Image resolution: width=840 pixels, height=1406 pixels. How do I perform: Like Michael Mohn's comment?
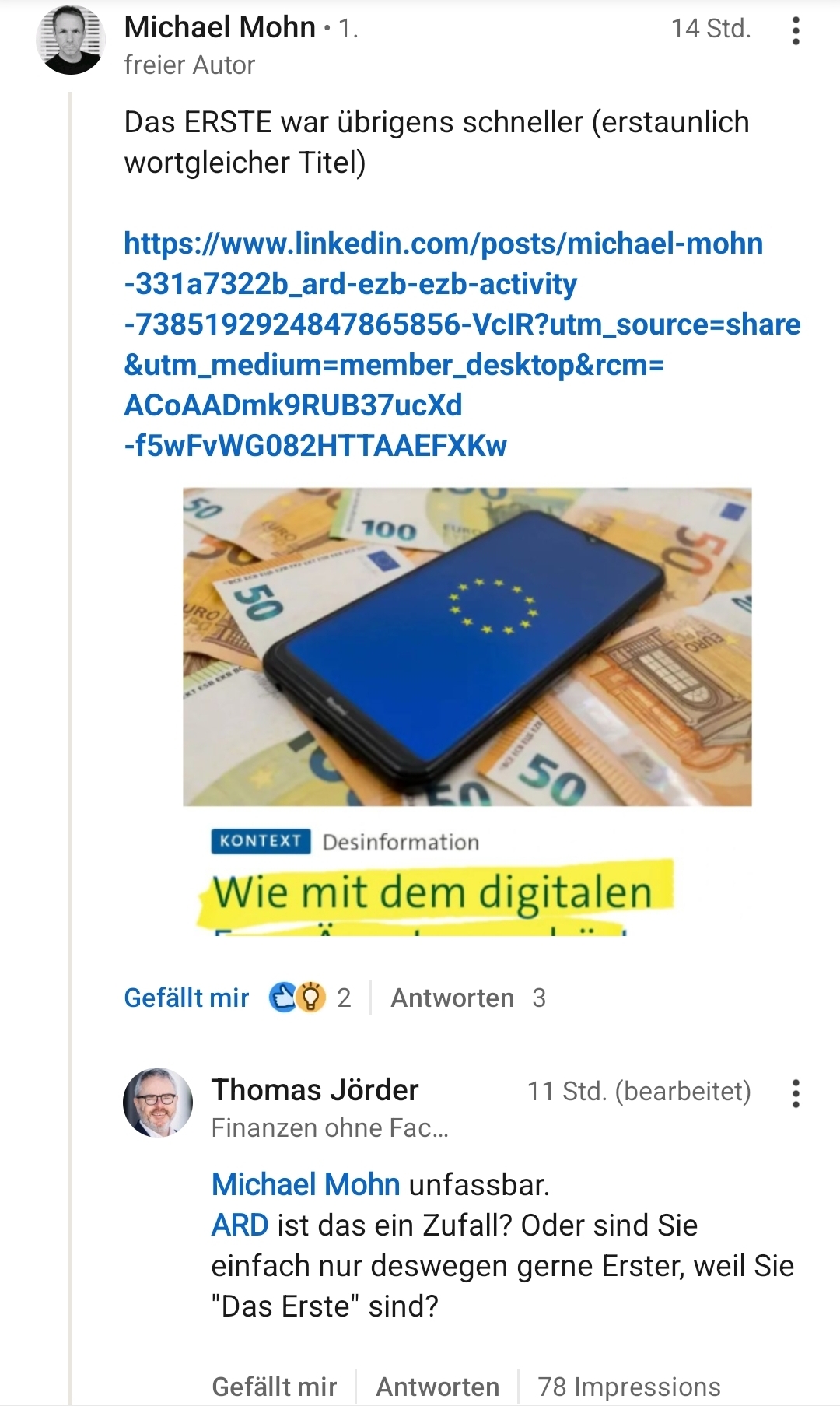(187, 998)
